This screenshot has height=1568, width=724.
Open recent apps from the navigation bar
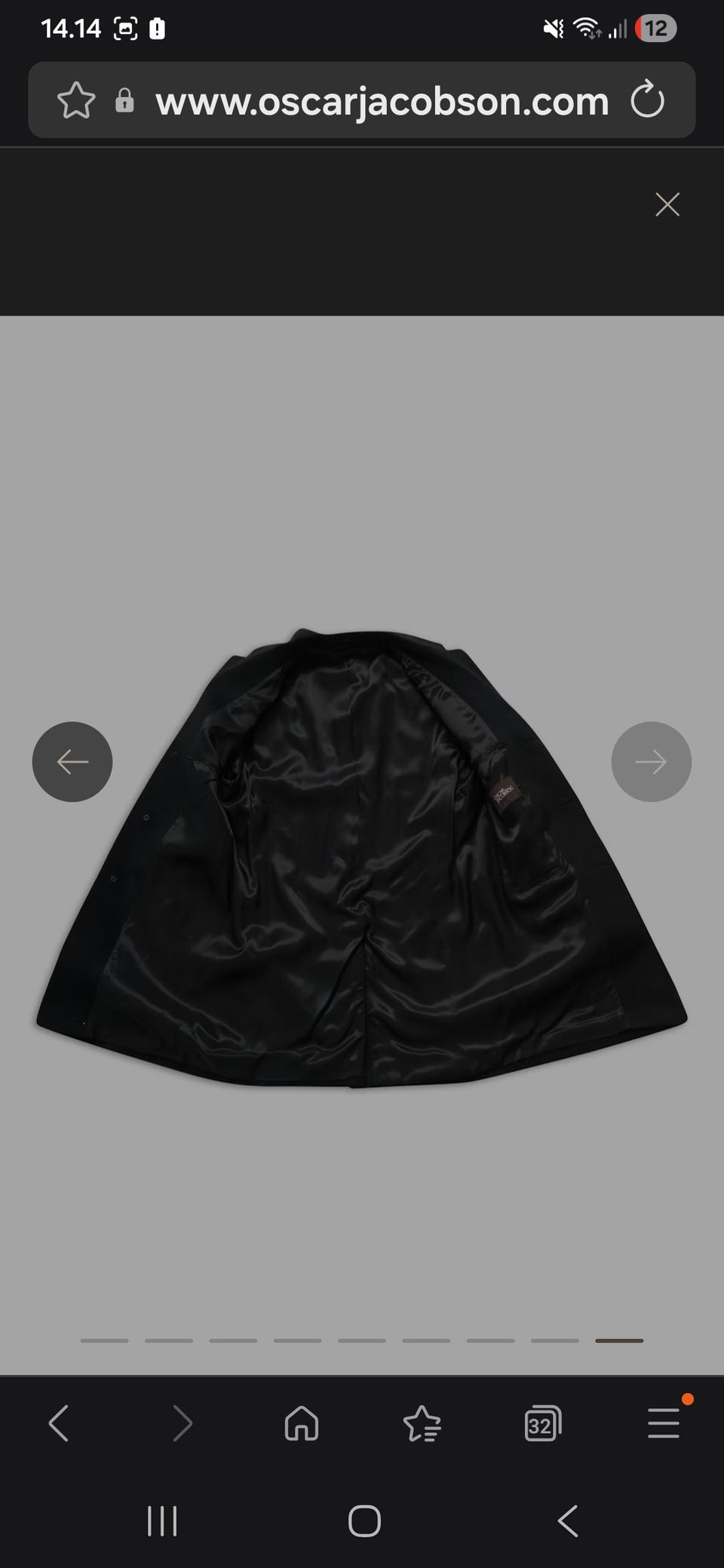pos(162,1521)
